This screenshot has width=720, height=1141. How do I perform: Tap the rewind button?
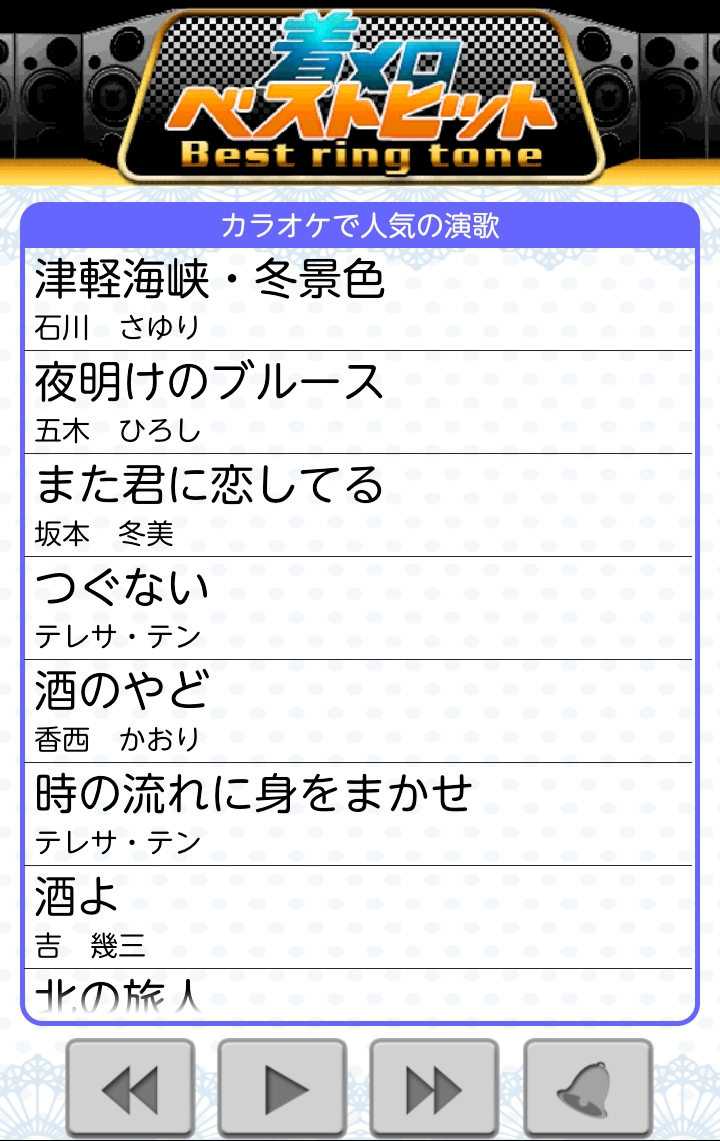click(x=130, y=1089)
